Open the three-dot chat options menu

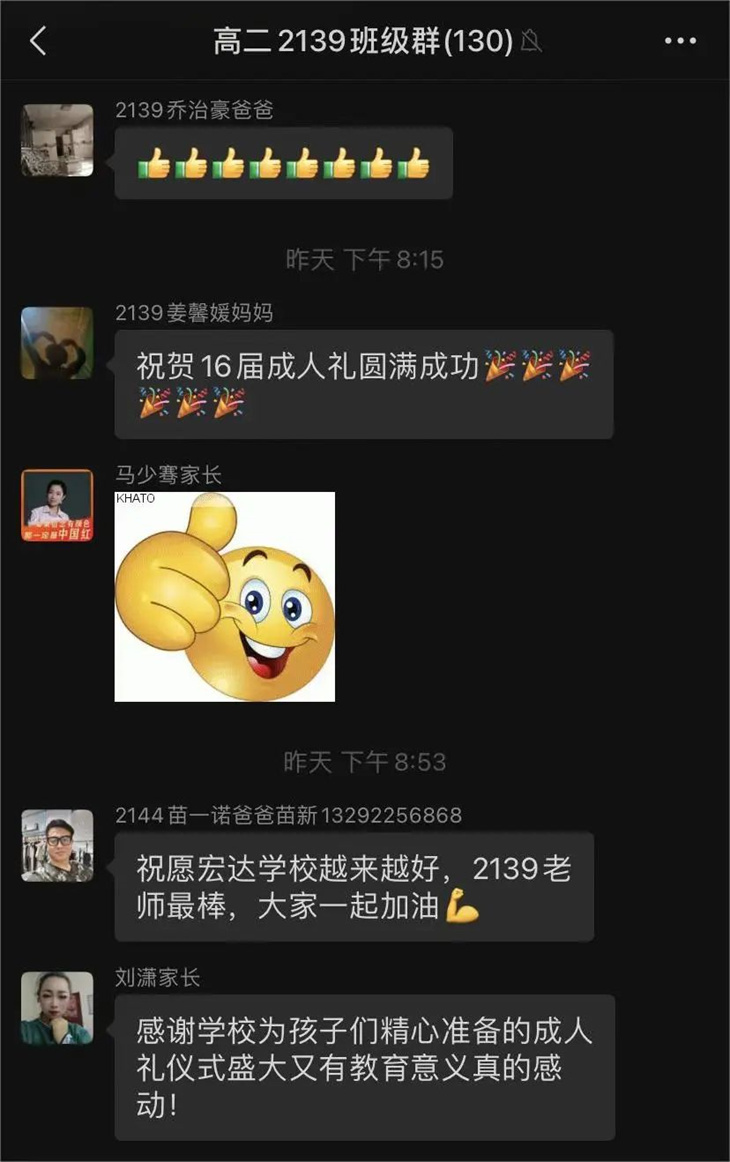coord(680,41)
